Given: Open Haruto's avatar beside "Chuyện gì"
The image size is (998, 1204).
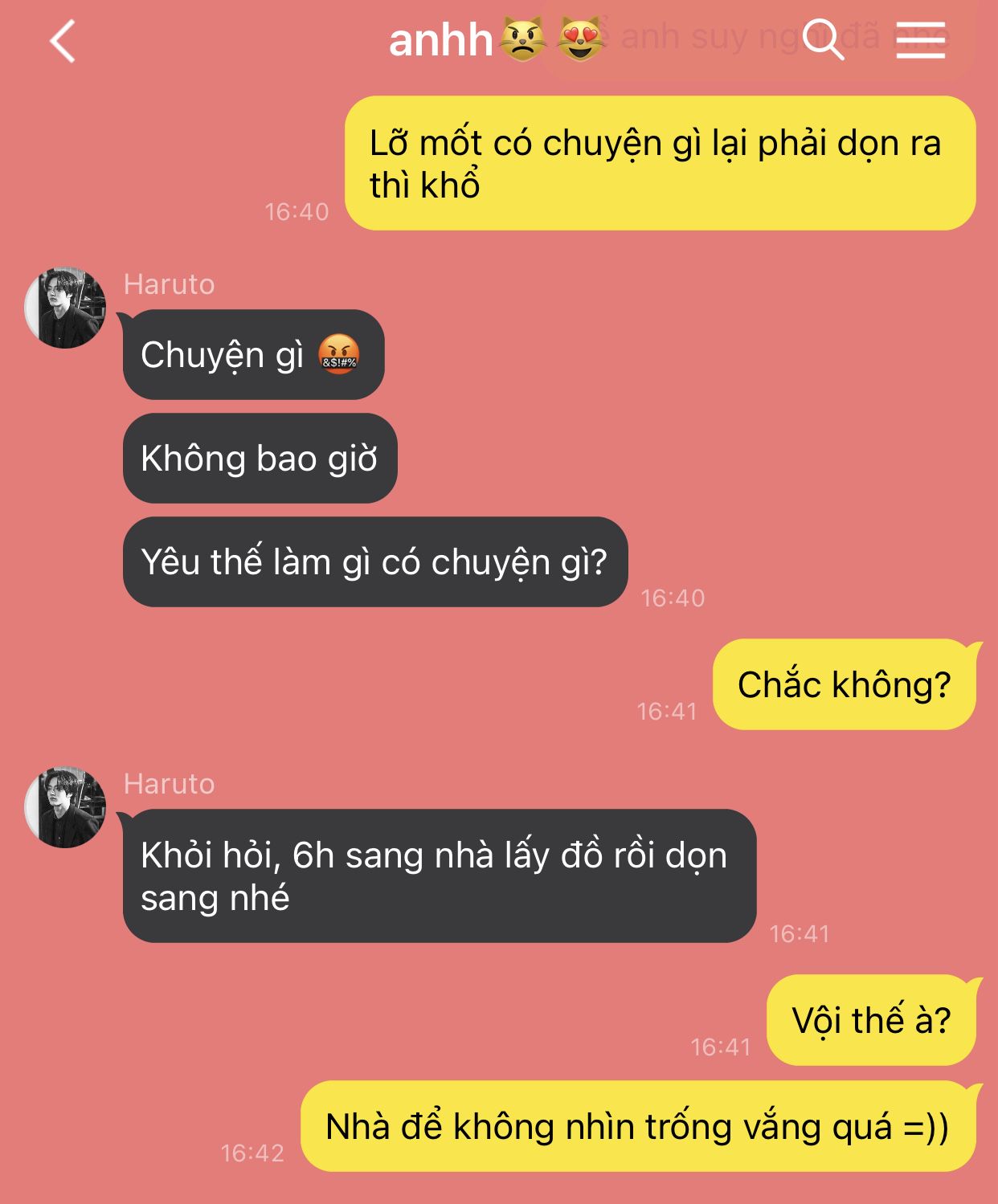Looking at the screenshot, I should tap(65, 308).
